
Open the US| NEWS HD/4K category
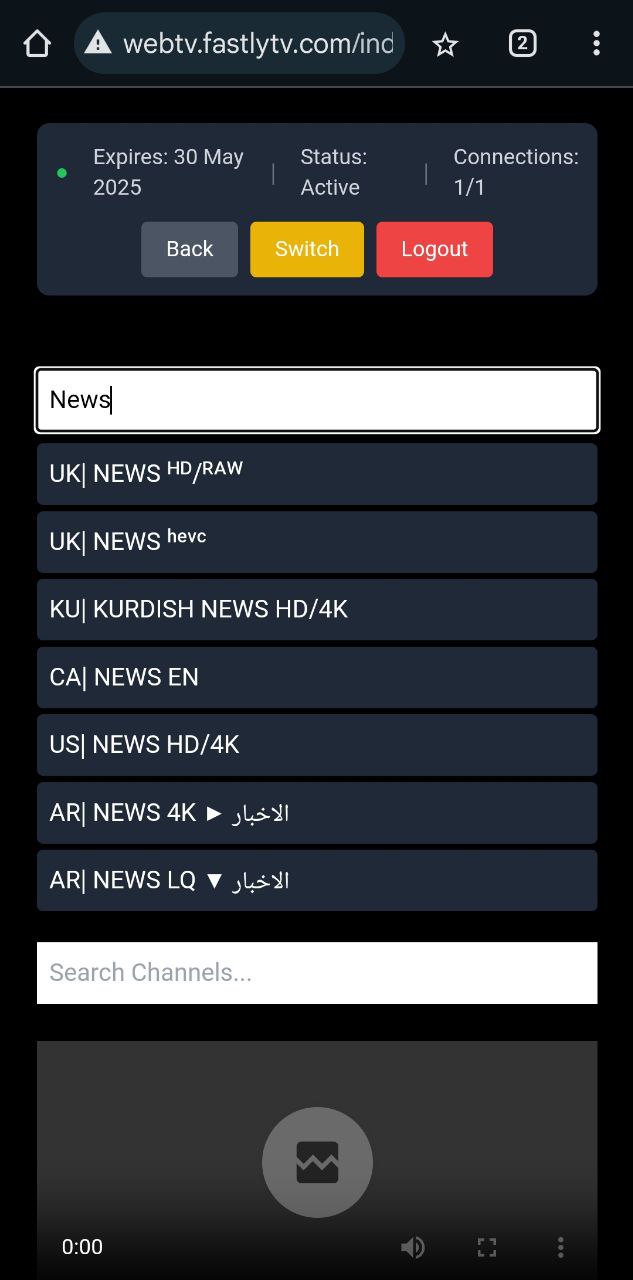[317, 745]
